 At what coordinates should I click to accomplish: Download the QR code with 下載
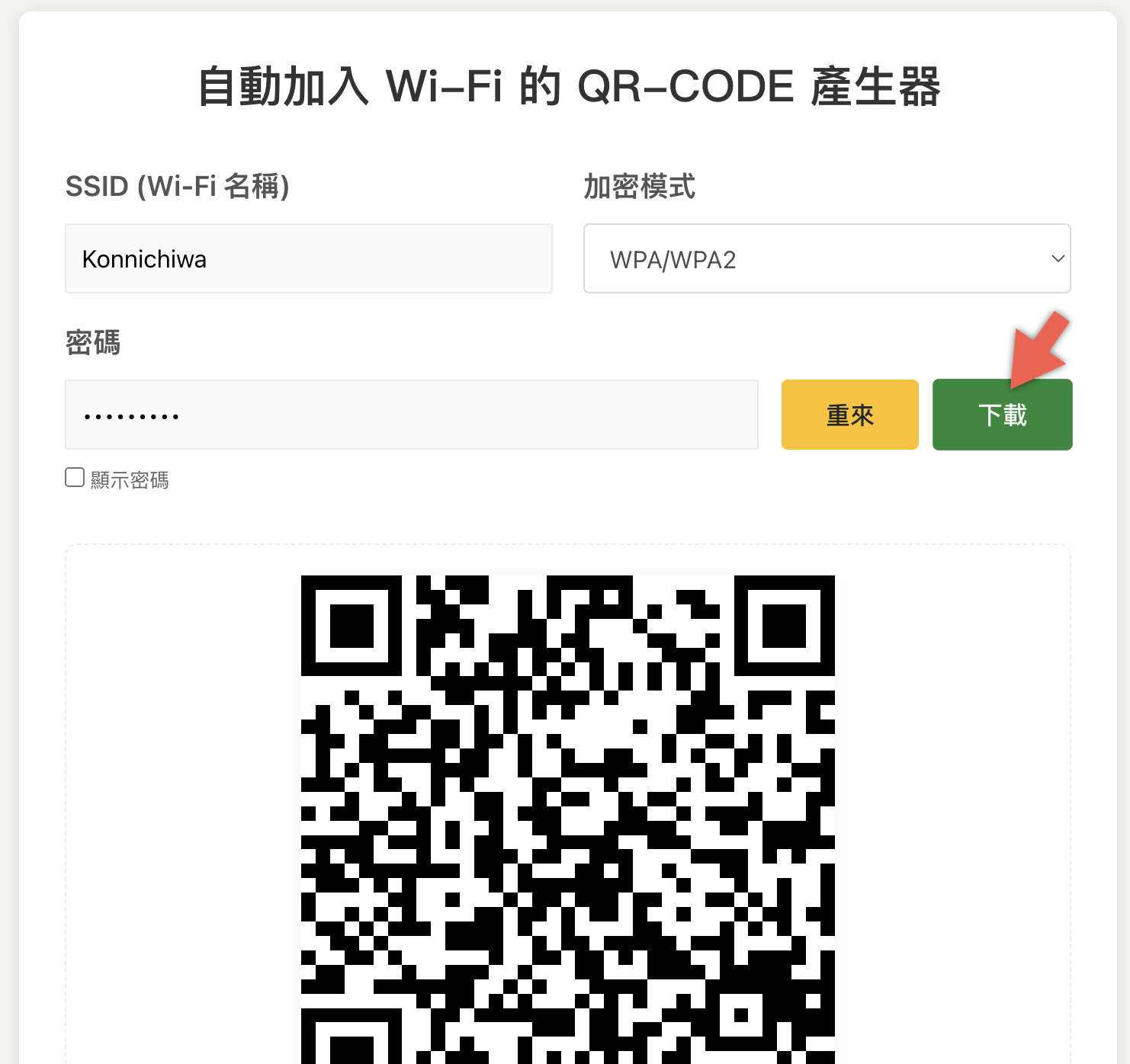point(1002,415)
